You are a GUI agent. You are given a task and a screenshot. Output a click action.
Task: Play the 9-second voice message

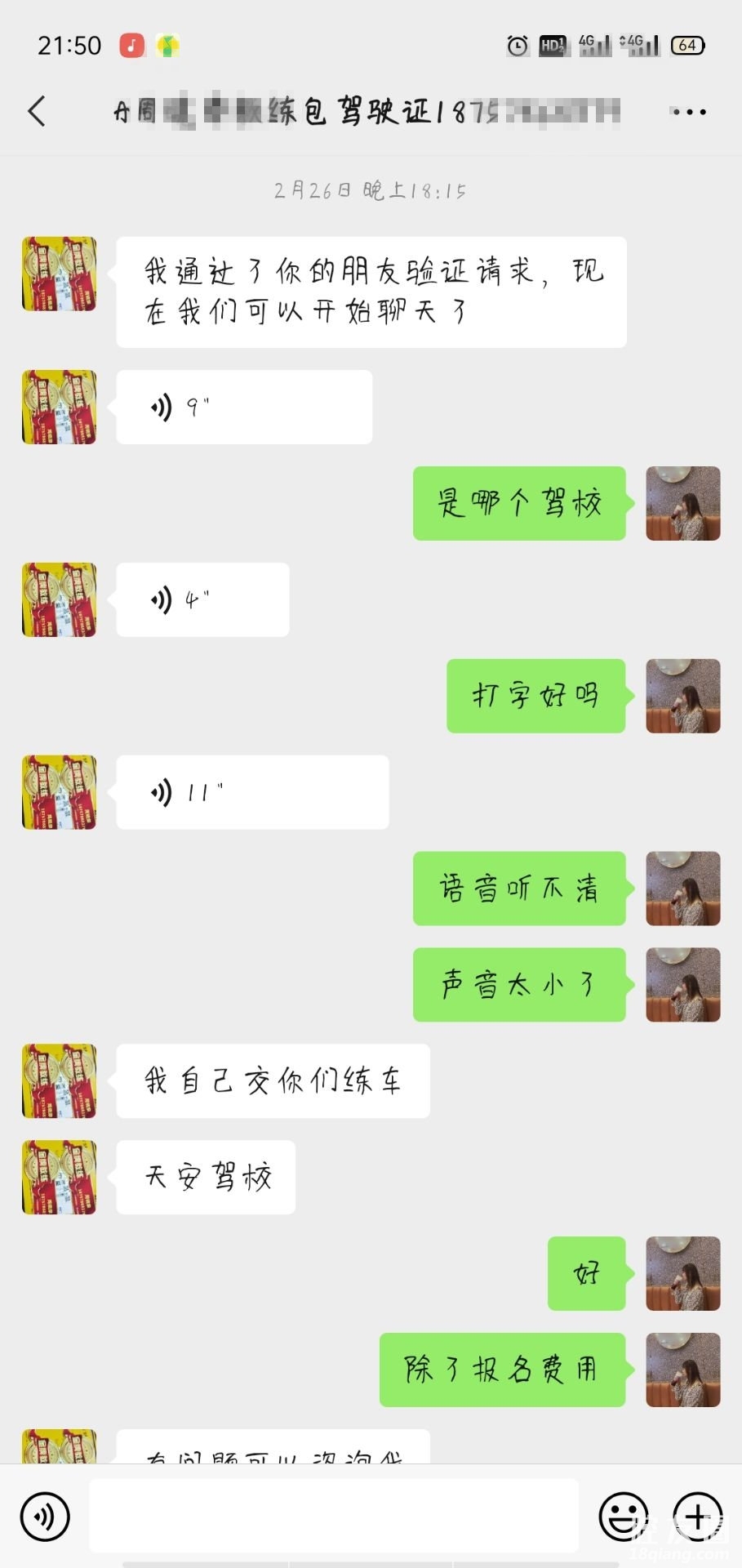(x=243, y=407)
